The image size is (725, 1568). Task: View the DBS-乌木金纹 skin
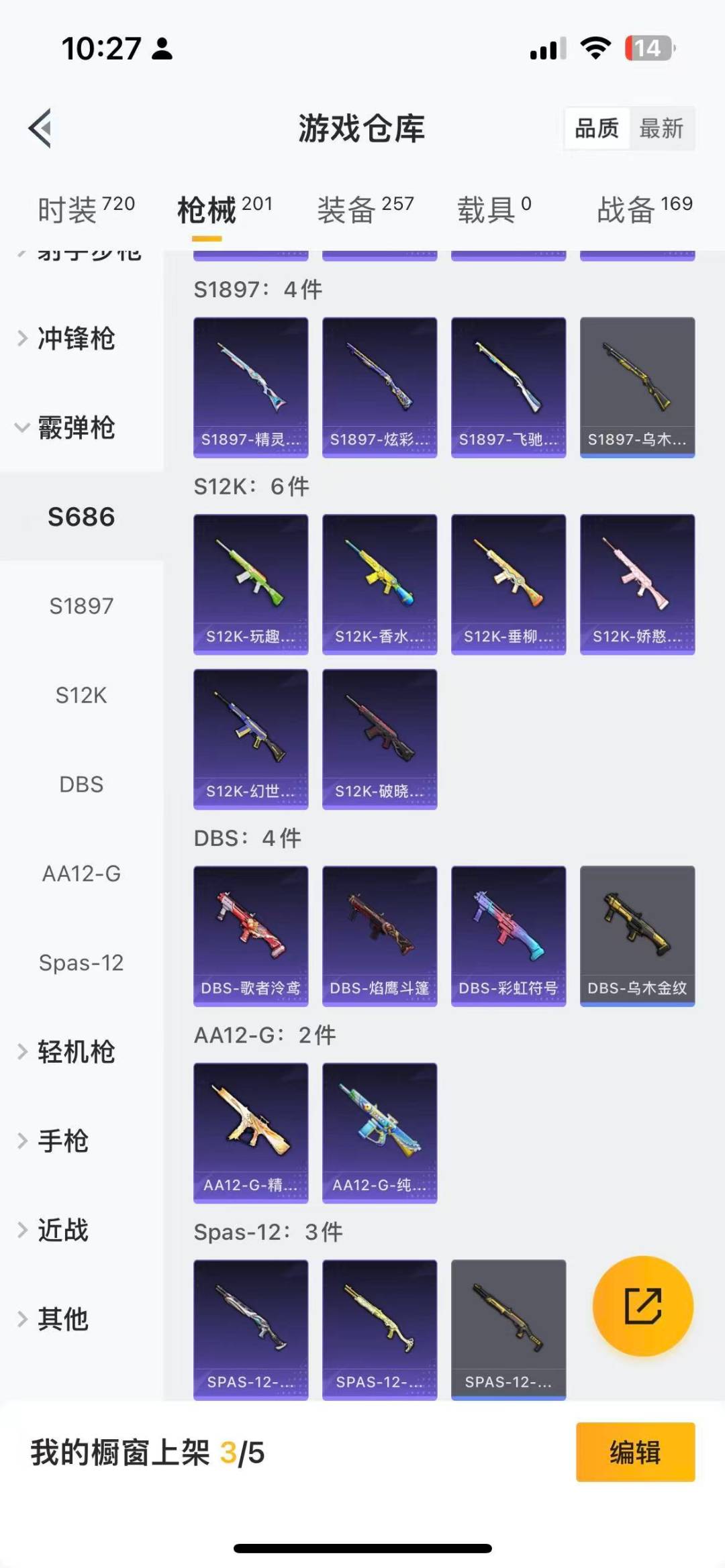pos(637,936)
